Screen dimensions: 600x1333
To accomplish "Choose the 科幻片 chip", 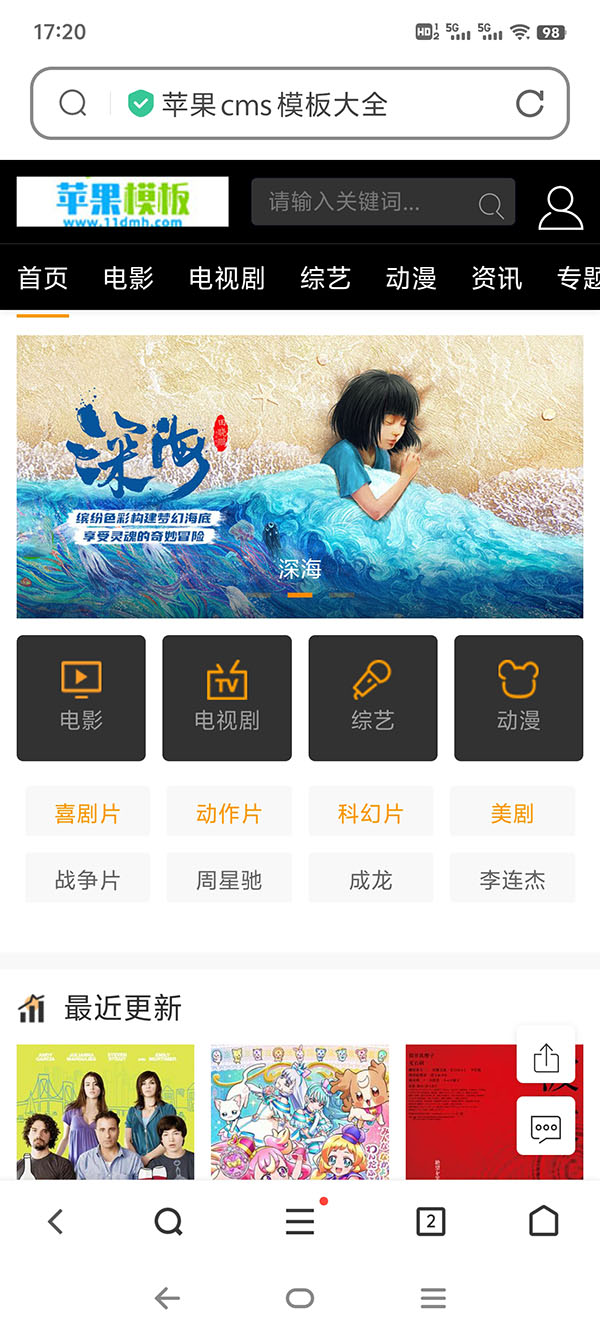I will (x=370, y=813).
